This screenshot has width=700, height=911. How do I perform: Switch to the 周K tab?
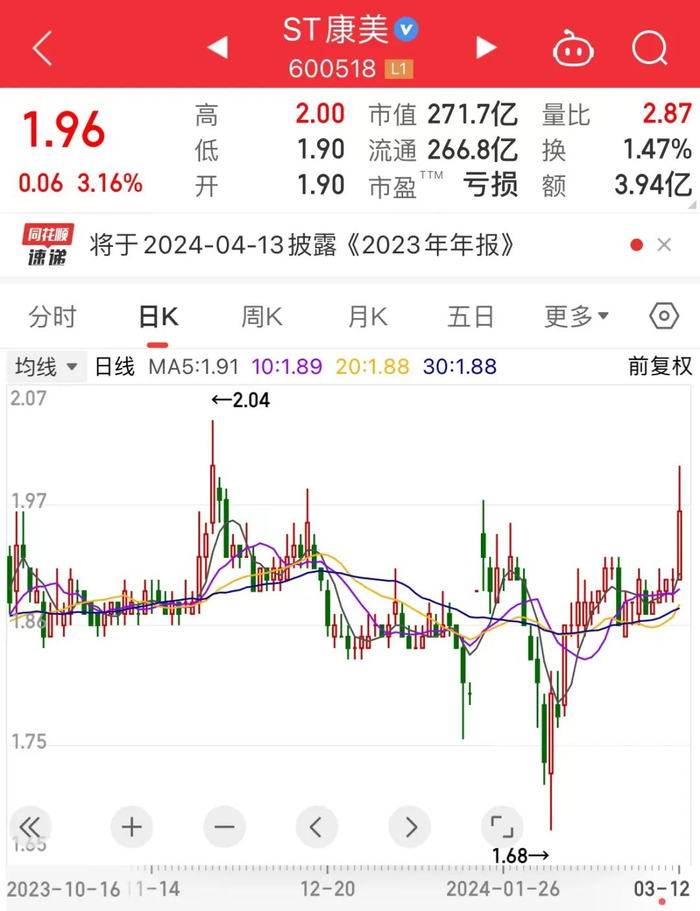[262, 317]
